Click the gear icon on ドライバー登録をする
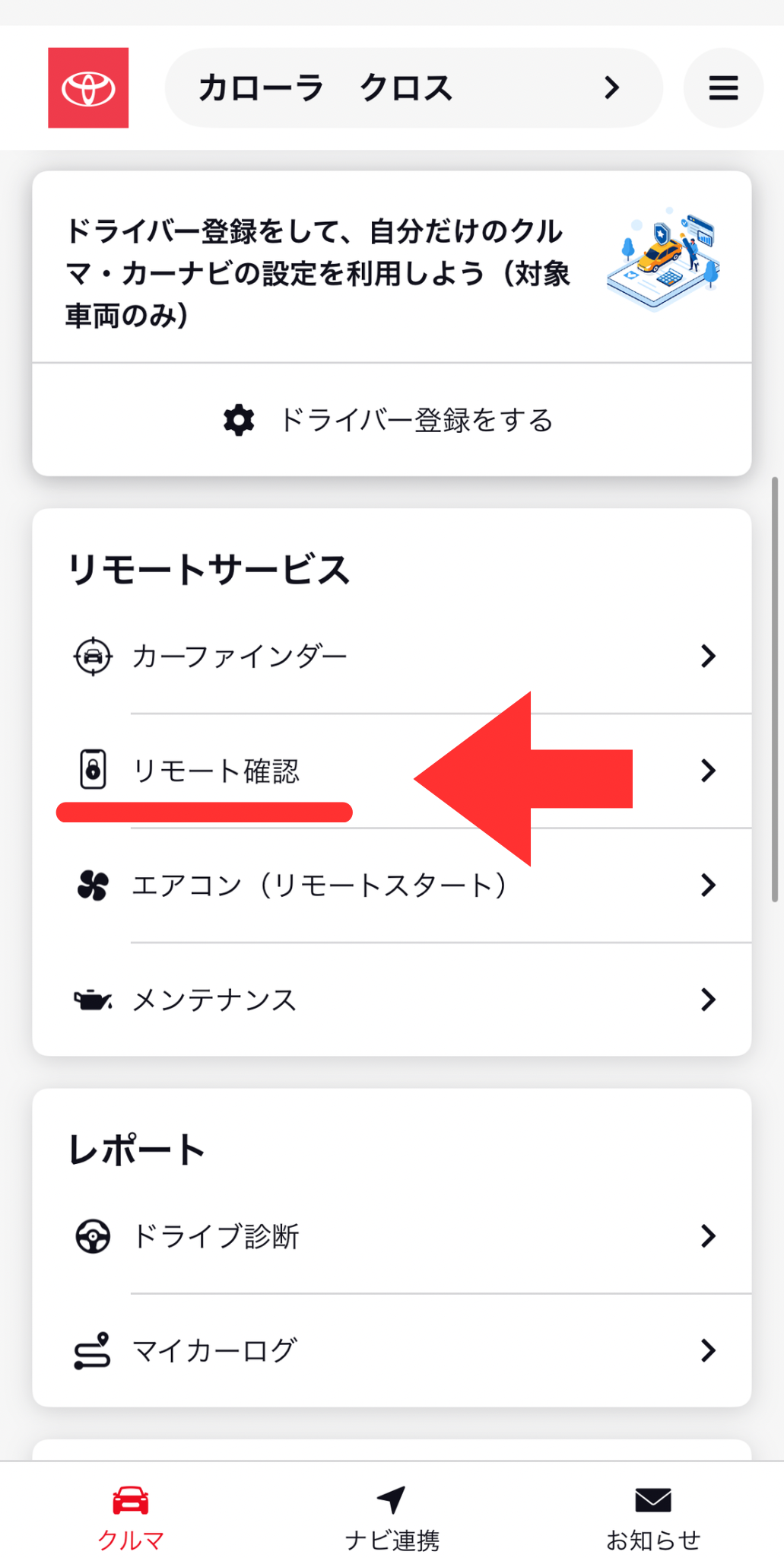Viewport: 784px width, 1558px height. (237, 419)
